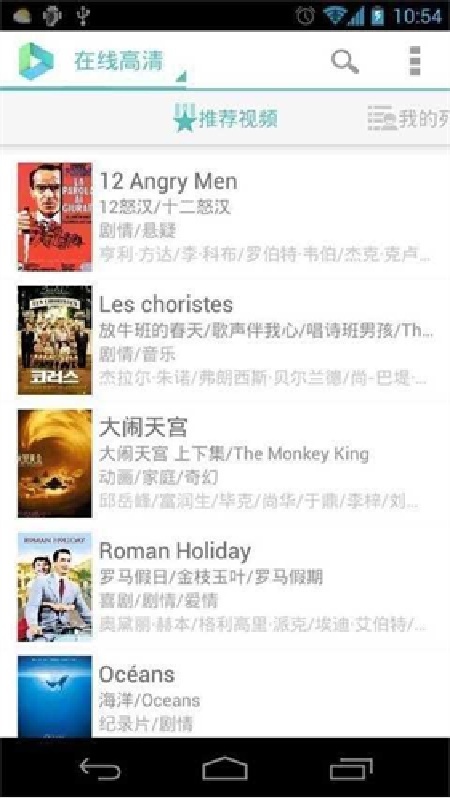Open the recent apps view
Viewport: 450px width, 800px height.
(x=351, y=769)
